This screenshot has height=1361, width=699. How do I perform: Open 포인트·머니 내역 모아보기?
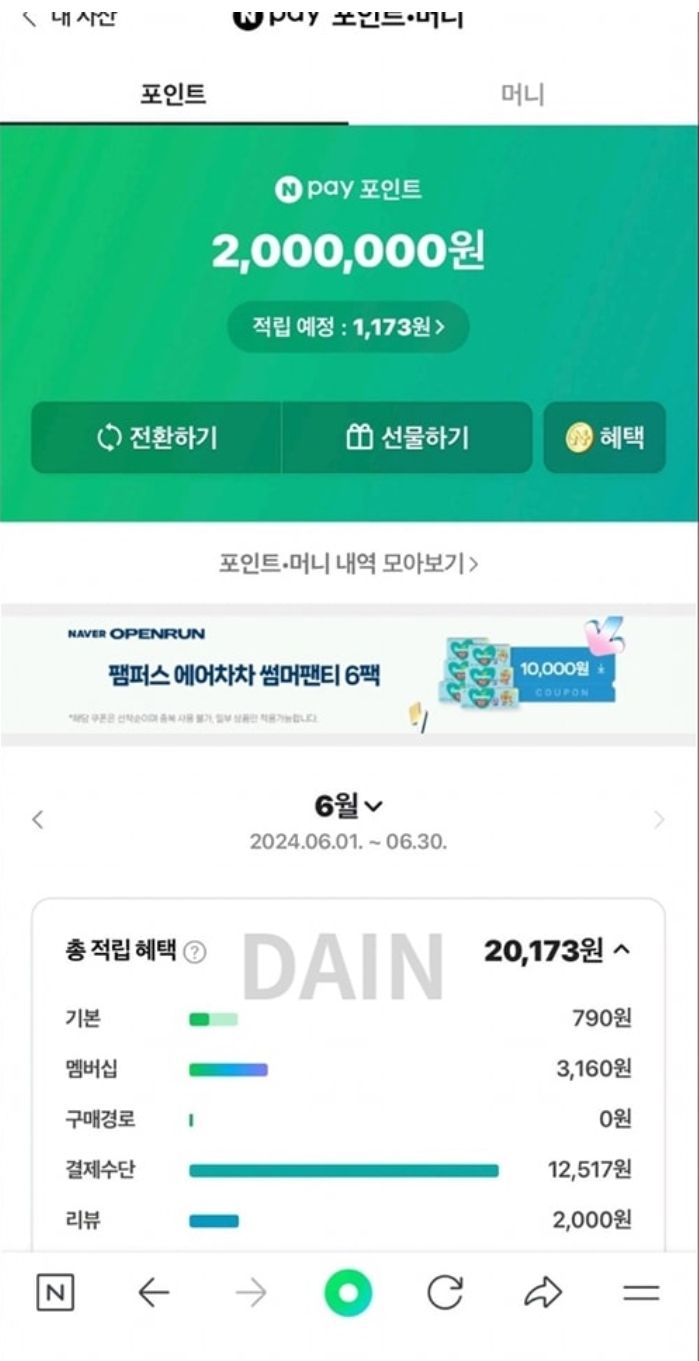[348, 563]
